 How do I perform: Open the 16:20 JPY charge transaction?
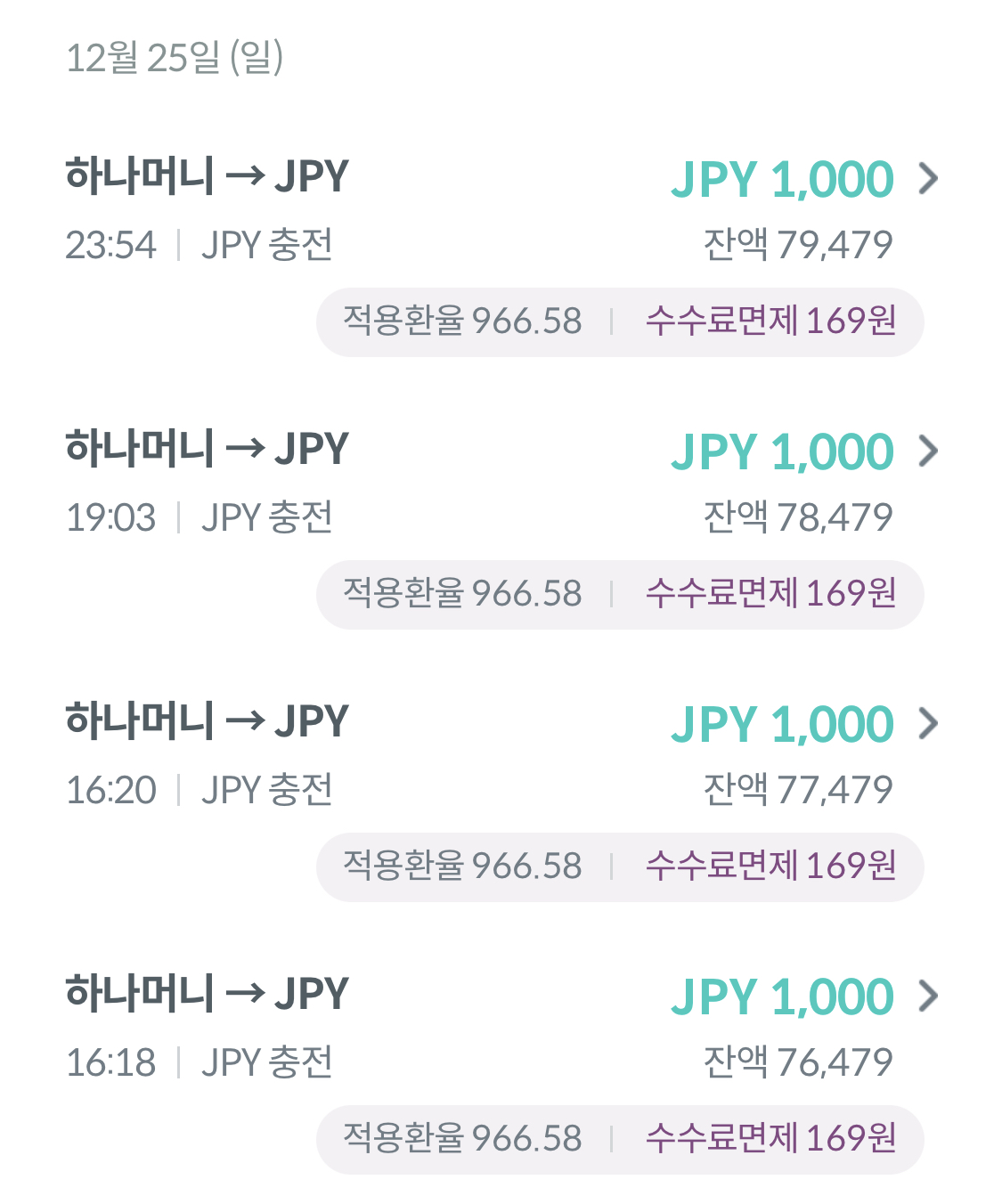tap(927, 724)
